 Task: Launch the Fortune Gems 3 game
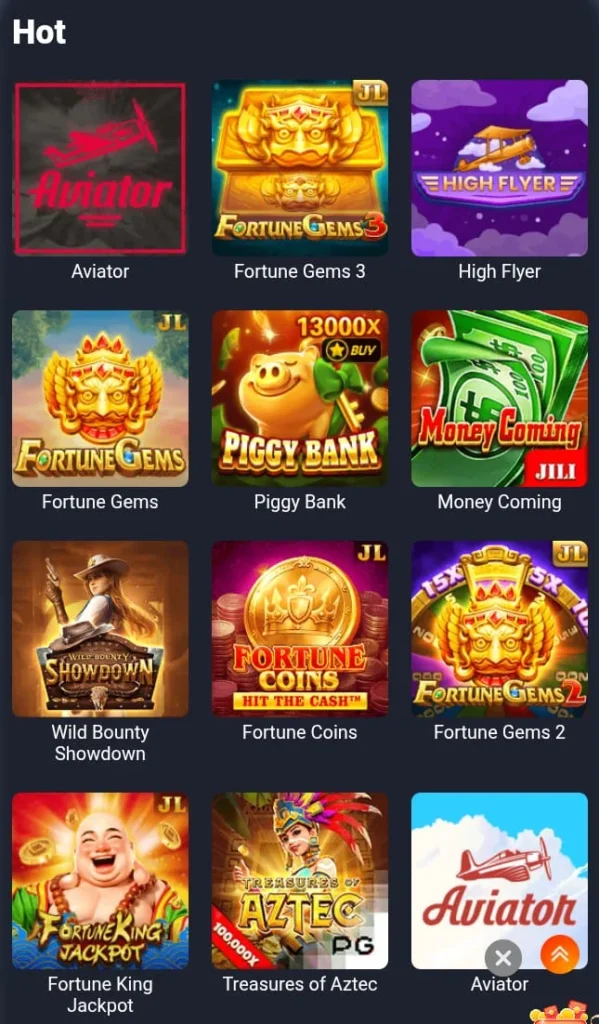click(300, 168)
